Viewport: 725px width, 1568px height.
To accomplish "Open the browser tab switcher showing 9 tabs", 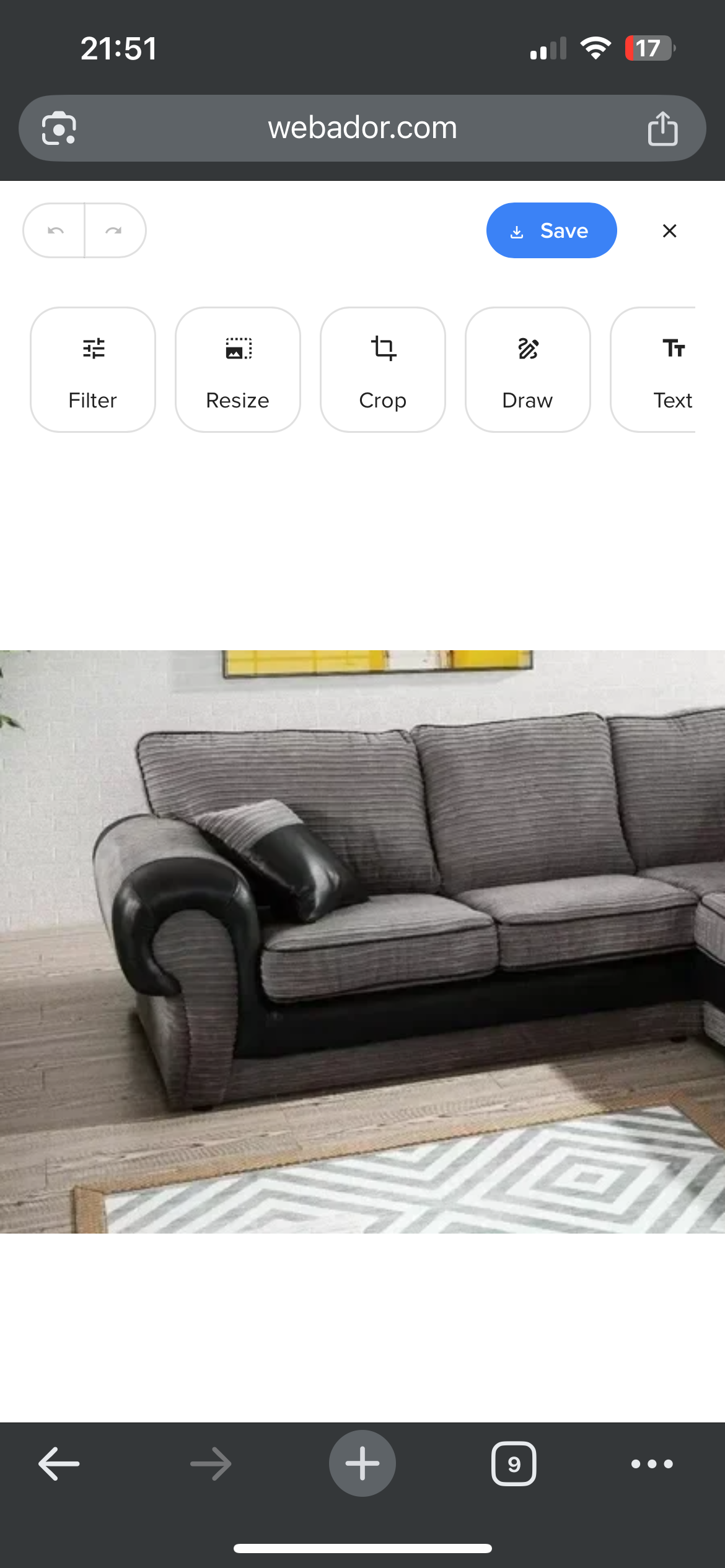I will pos(514,1464).
